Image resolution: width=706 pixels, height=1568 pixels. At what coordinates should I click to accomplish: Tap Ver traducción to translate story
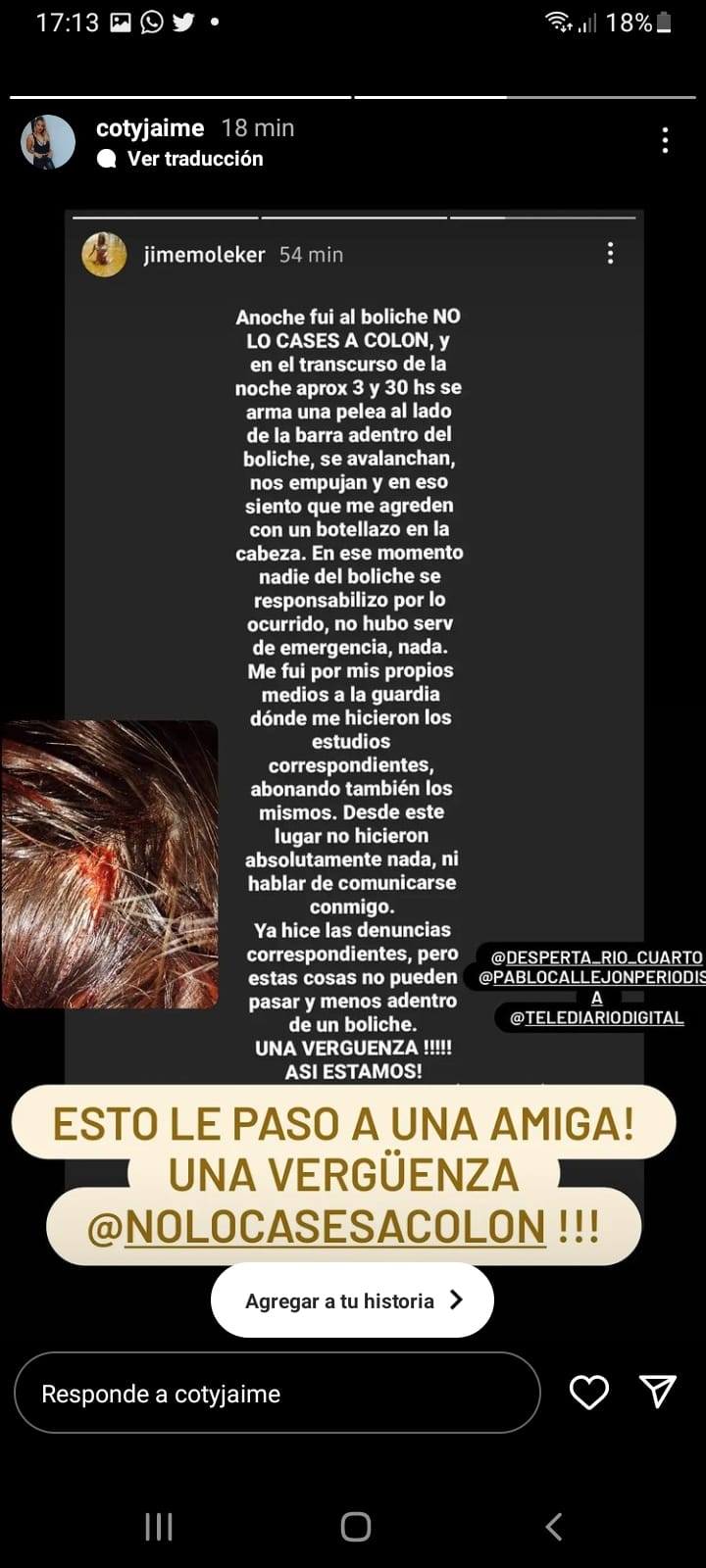[x=194, y=159]
